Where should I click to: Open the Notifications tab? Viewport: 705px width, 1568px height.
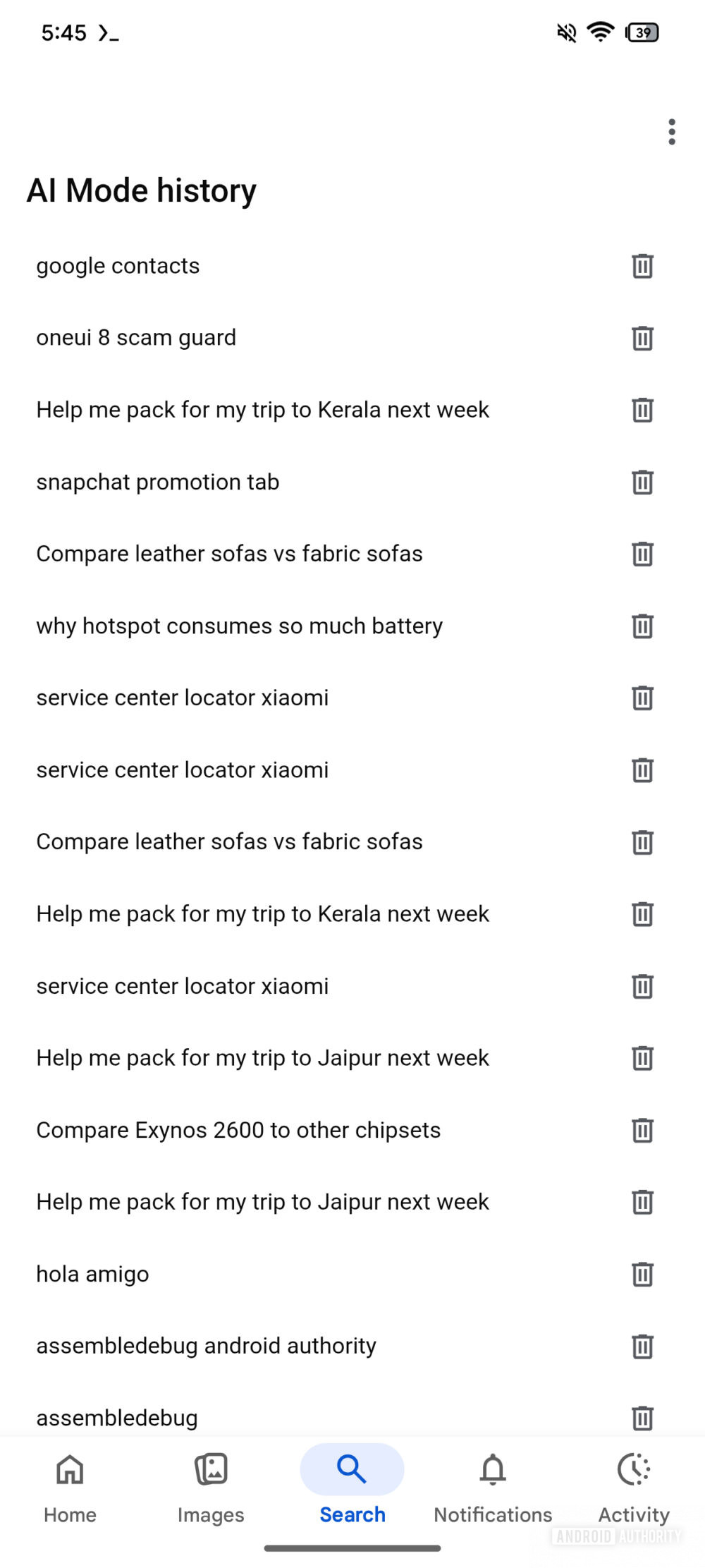492,1485
